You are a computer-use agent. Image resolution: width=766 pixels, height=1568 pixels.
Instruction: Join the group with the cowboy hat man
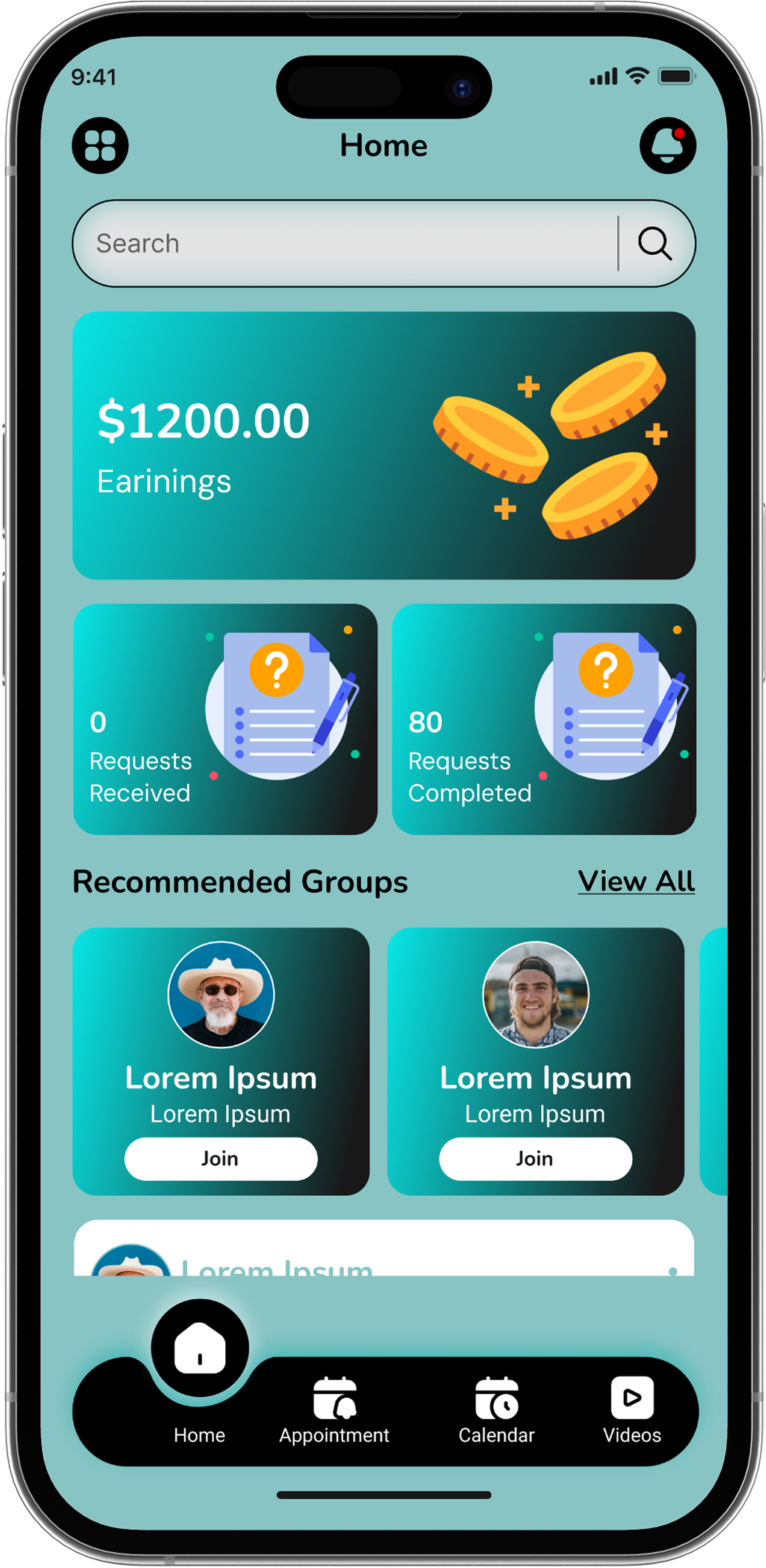221,1159
